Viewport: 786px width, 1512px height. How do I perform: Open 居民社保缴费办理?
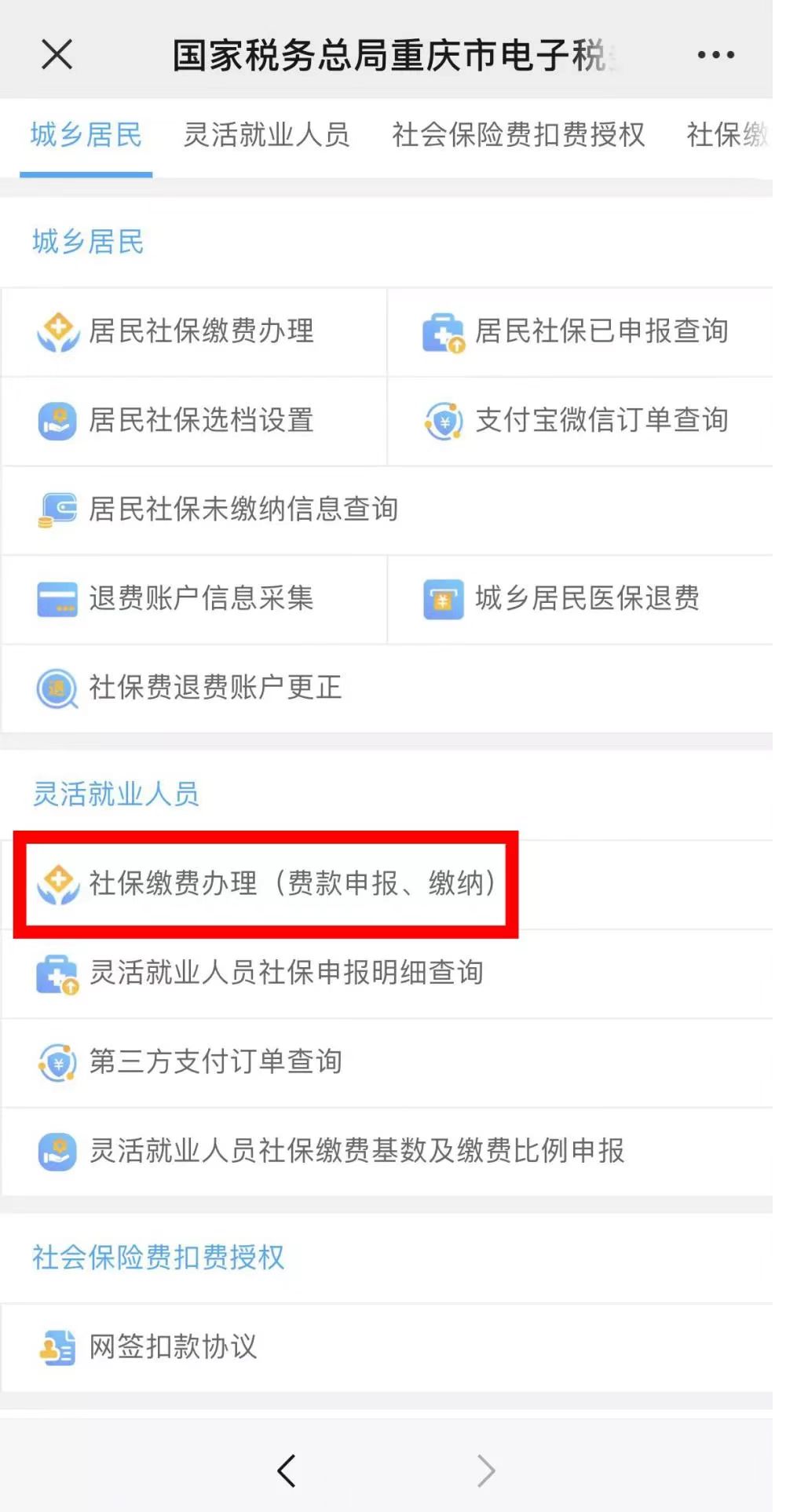pyautogui.click(x=201, y=331)
